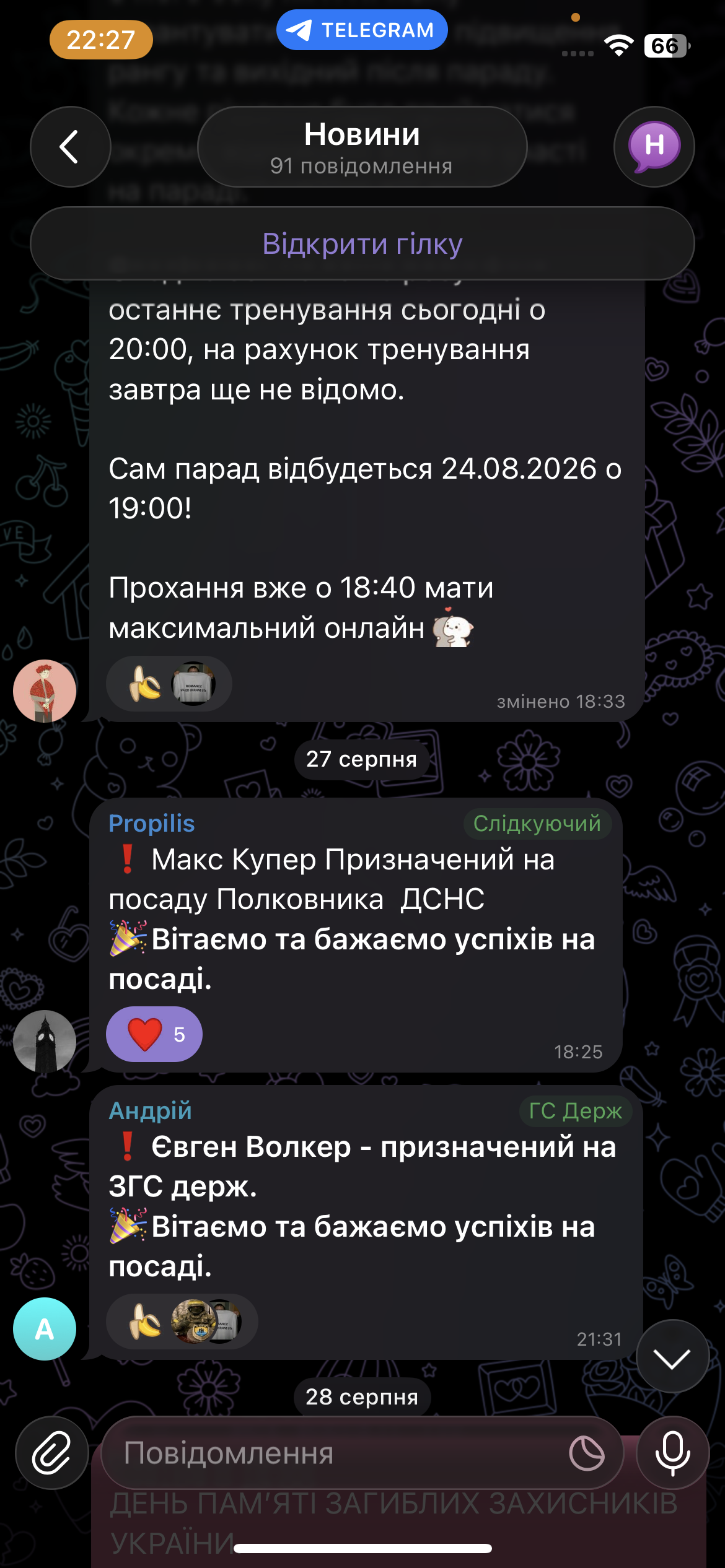Tap the microphone to record a voice message

[x=672, y=1453]
